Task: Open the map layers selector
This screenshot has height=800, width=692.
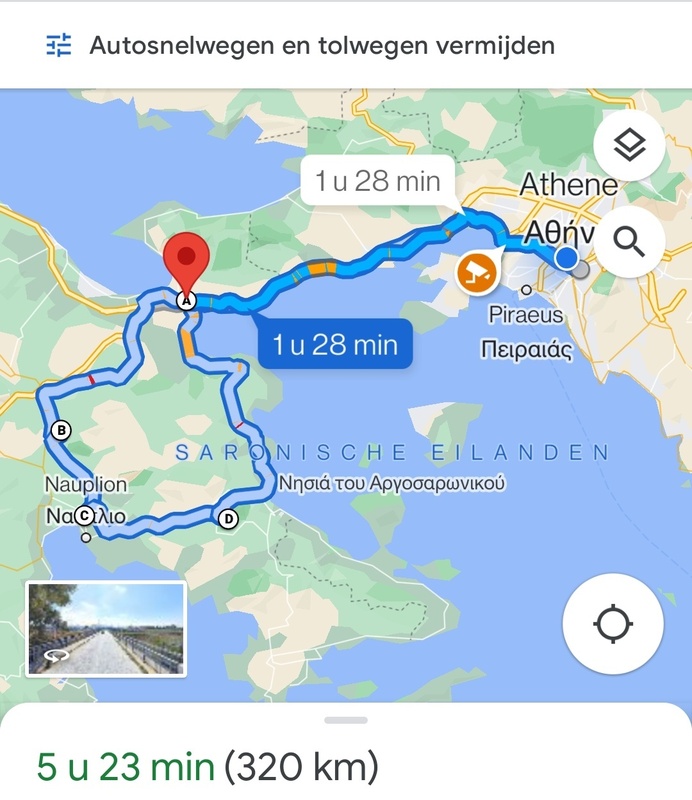Action: click(x=629, y=147)
